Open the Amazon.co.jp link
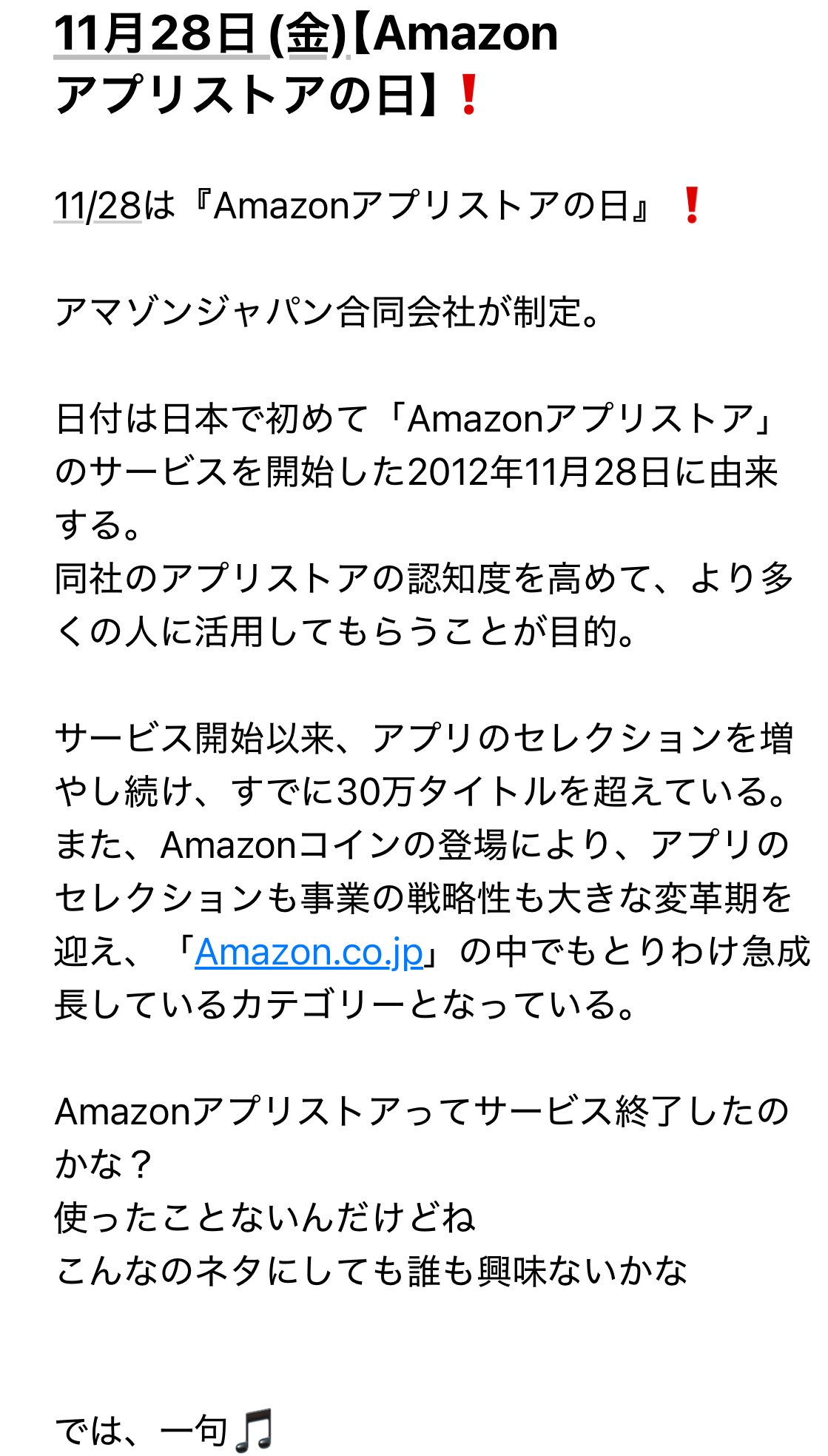The width and height of the screenshot is (828, 1456). (x=309, y=952)
